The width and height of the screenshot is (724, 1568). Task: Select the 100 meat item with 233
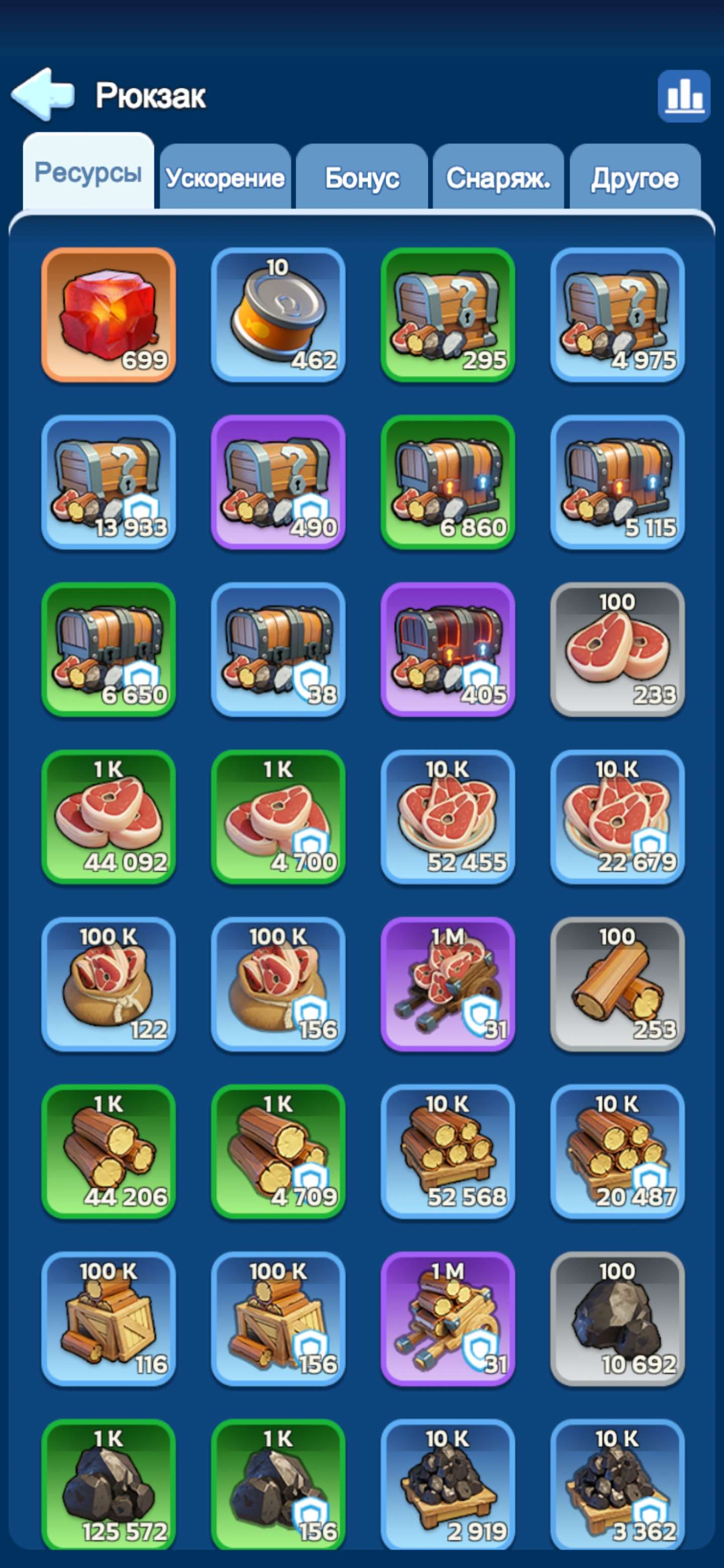tap(617, 649)
